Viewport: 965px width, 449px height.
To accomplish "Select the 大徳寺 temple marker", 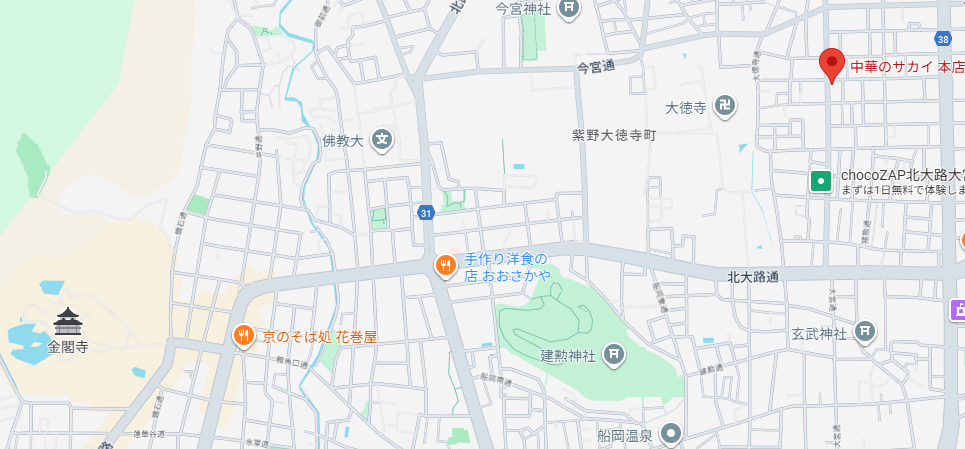I will pos(729,106).
